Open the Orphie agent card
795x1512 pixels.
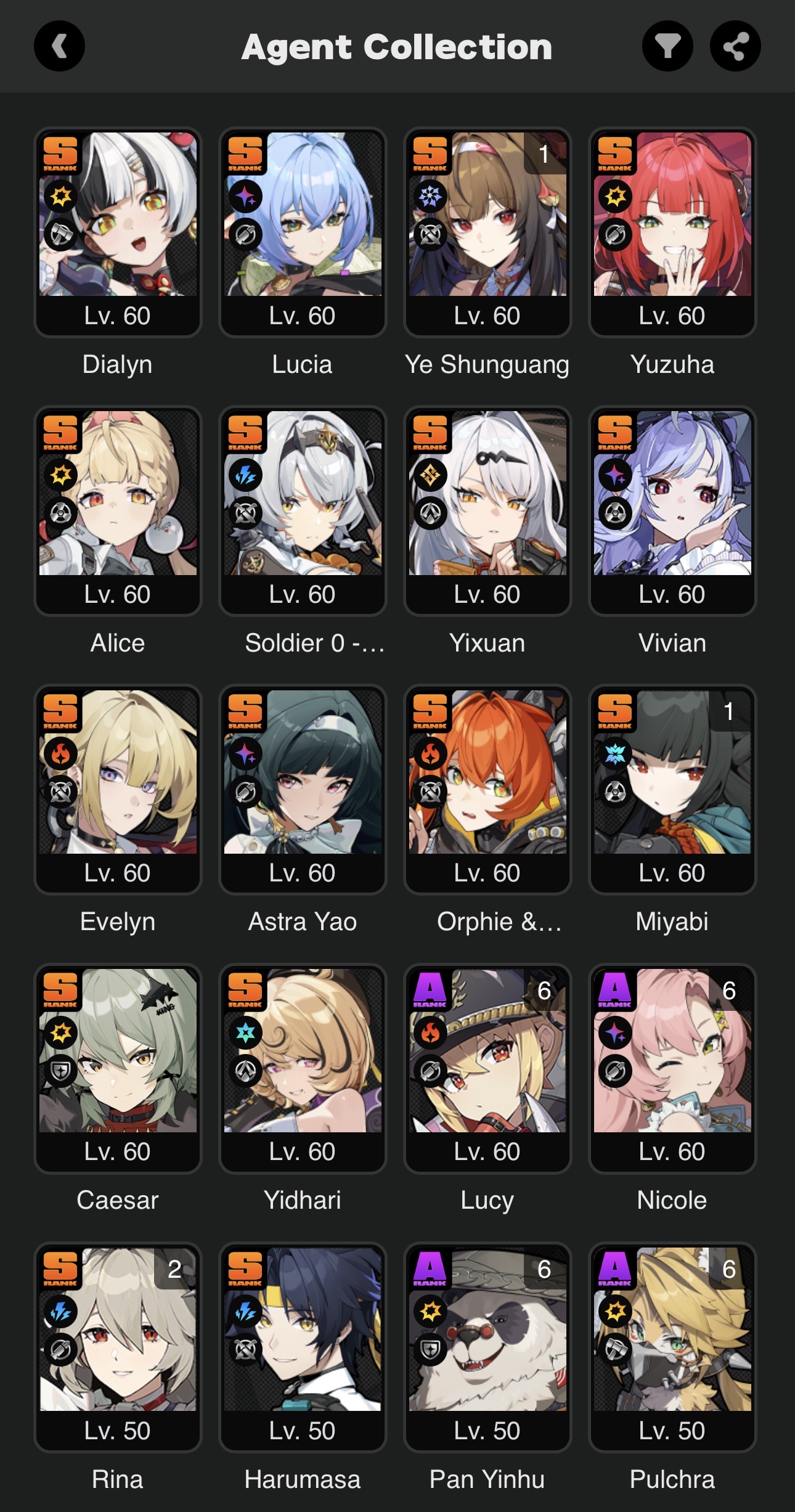(x=487, y=790)
